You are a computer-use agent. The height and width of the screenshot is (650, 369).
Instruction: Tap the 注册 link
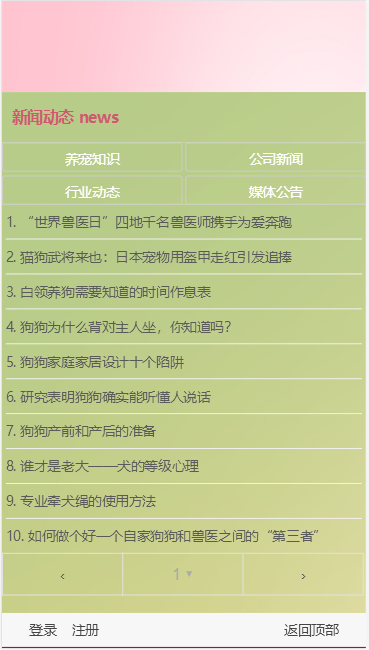pos(85,631)
